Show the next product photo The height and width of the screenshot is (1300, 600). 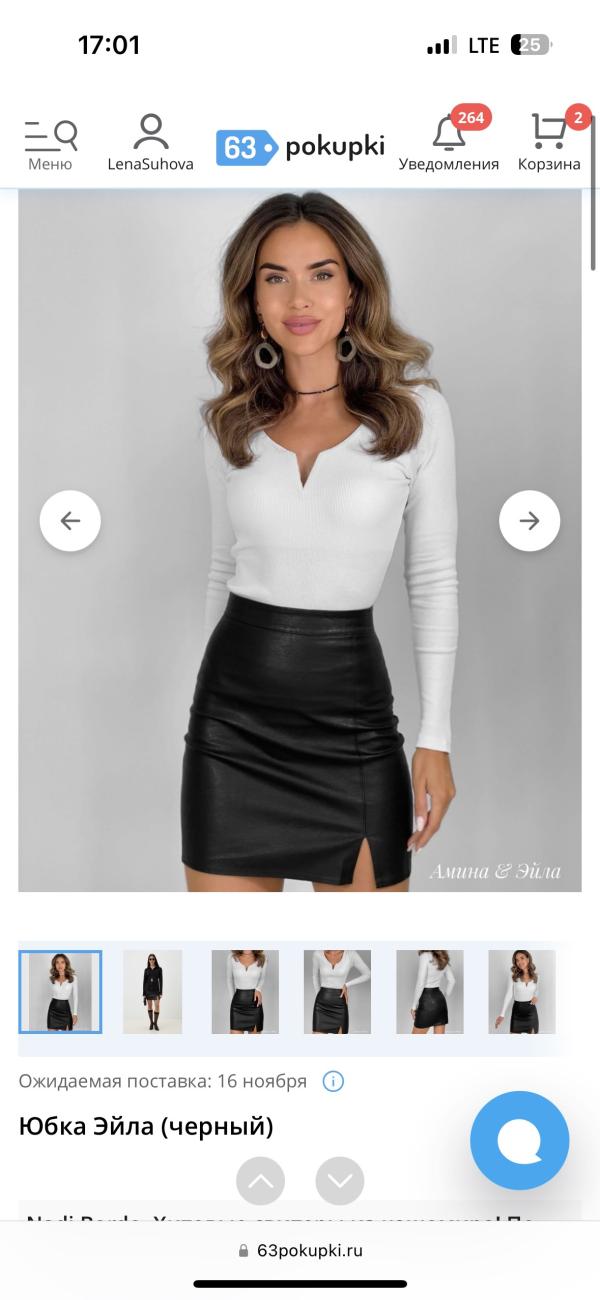pyautogui.click(x=529, y=520)
